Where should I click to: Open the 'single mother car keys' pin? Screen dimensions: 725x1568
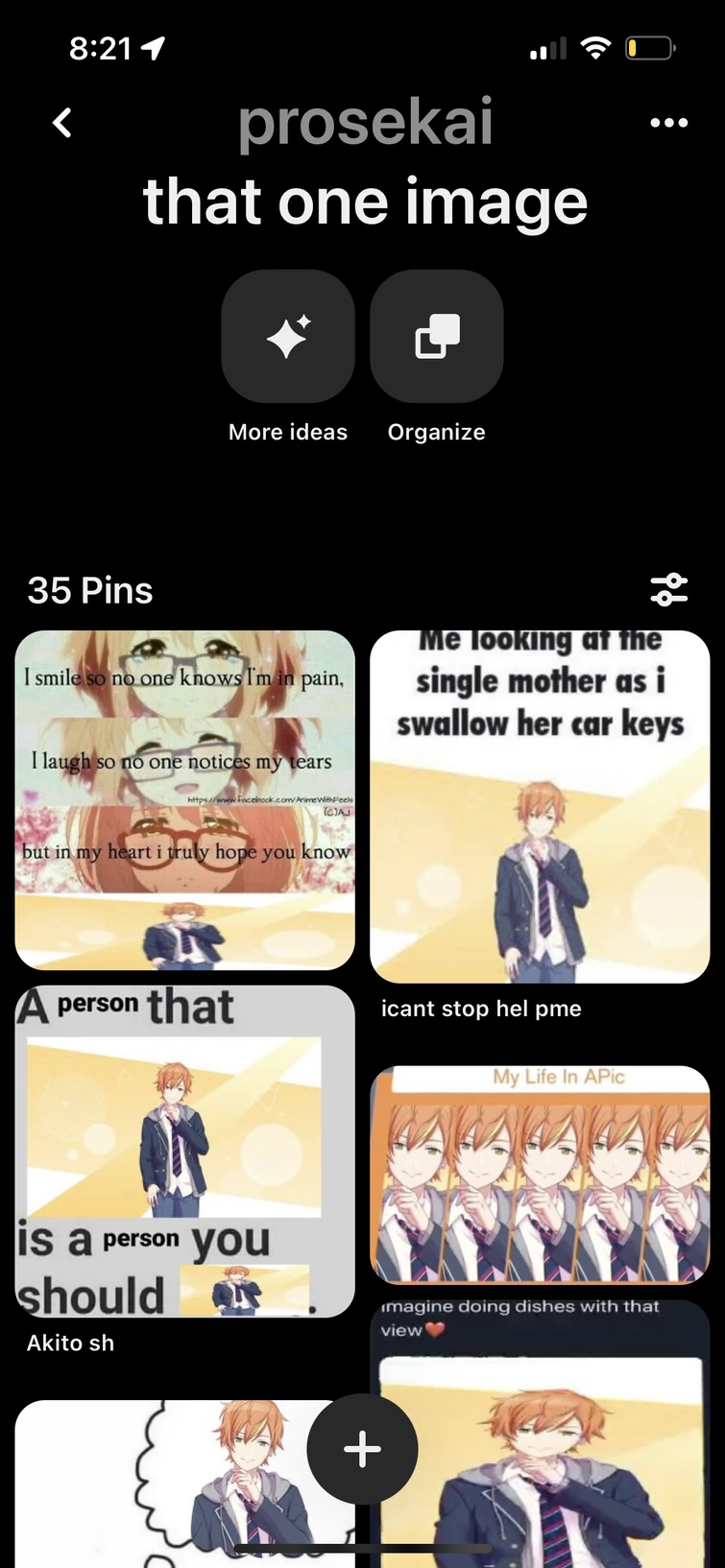click(540, 806)
